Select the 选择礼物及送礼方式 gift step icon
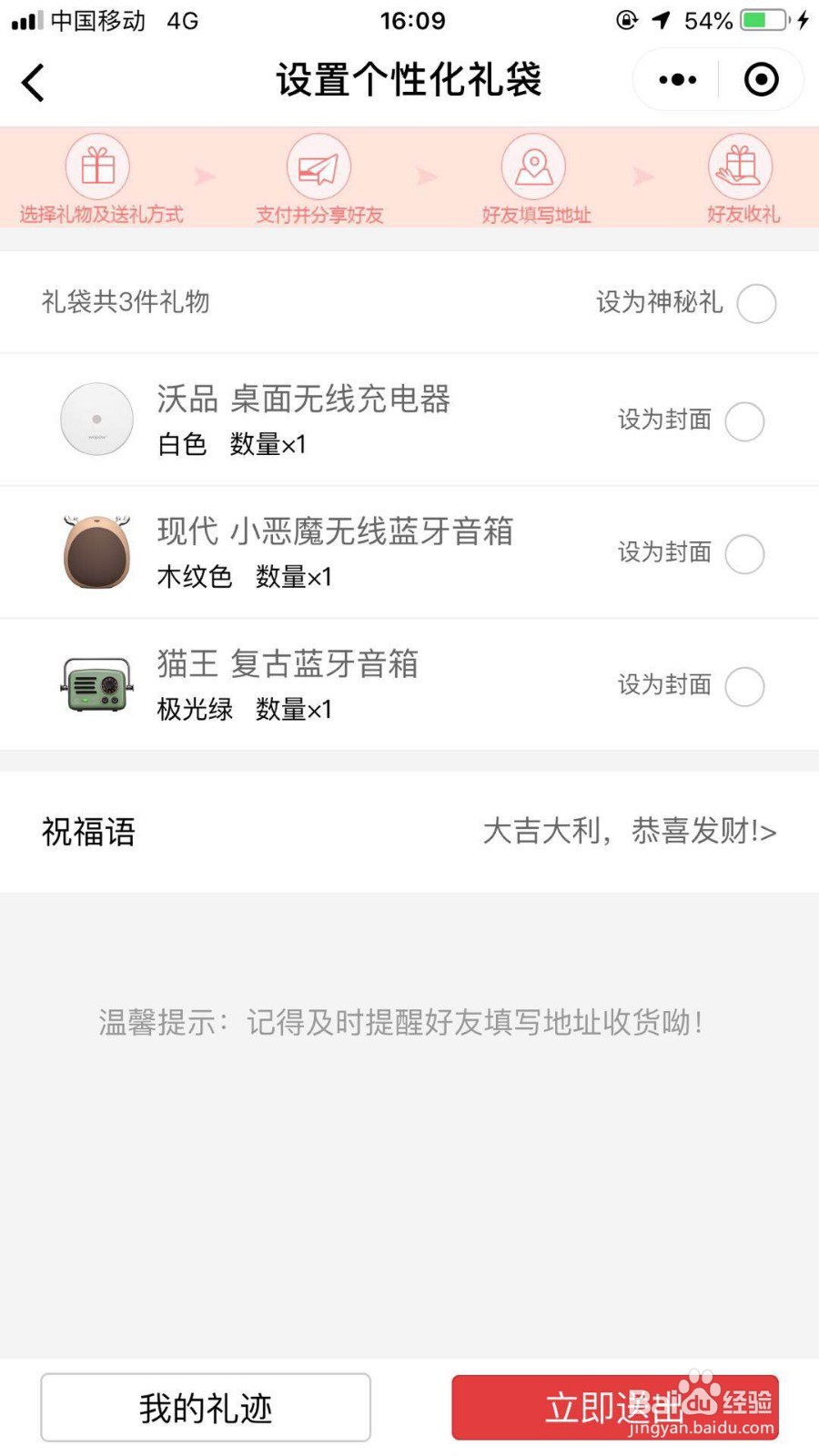Viewport: 819px width, 1456px height. coord(97,167)
